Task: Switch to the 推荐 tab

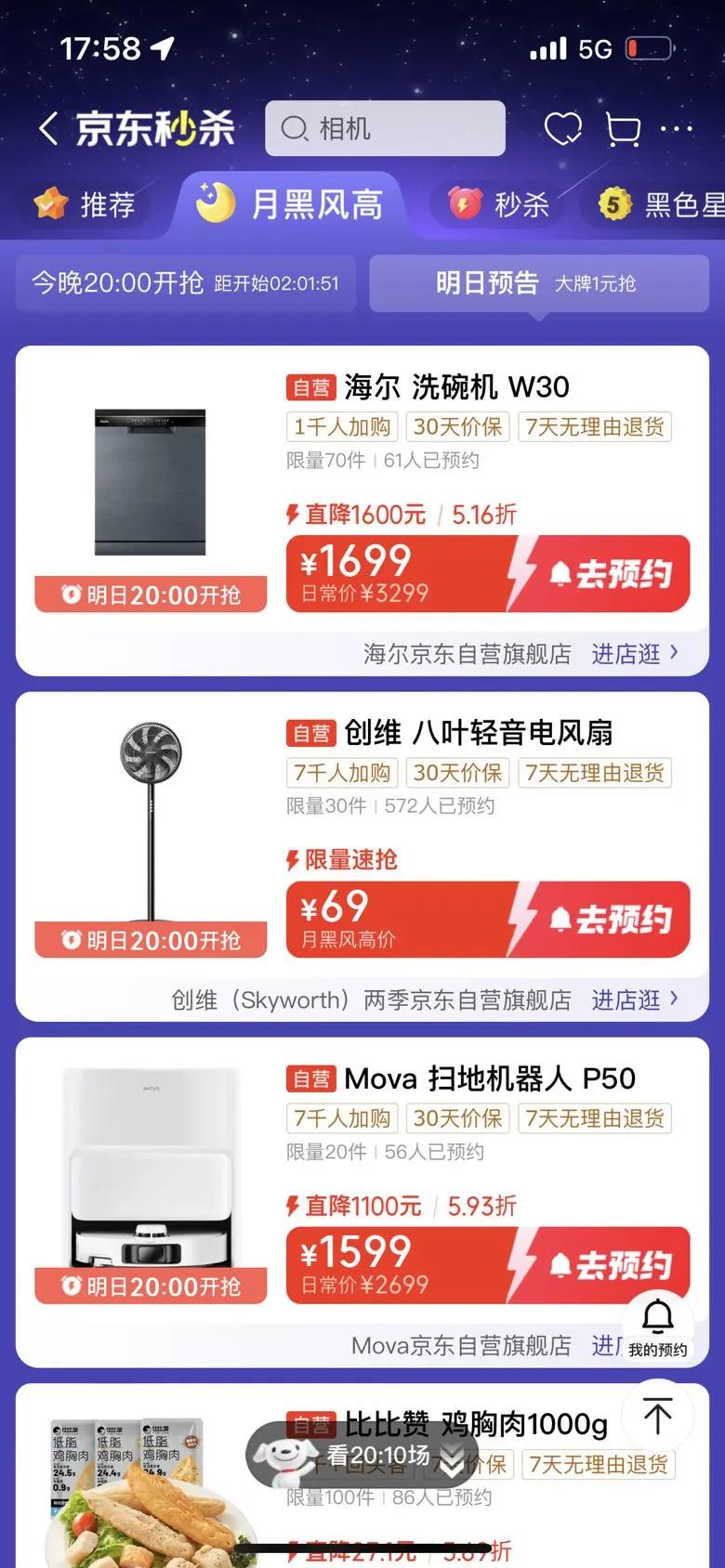Action: 86,204
